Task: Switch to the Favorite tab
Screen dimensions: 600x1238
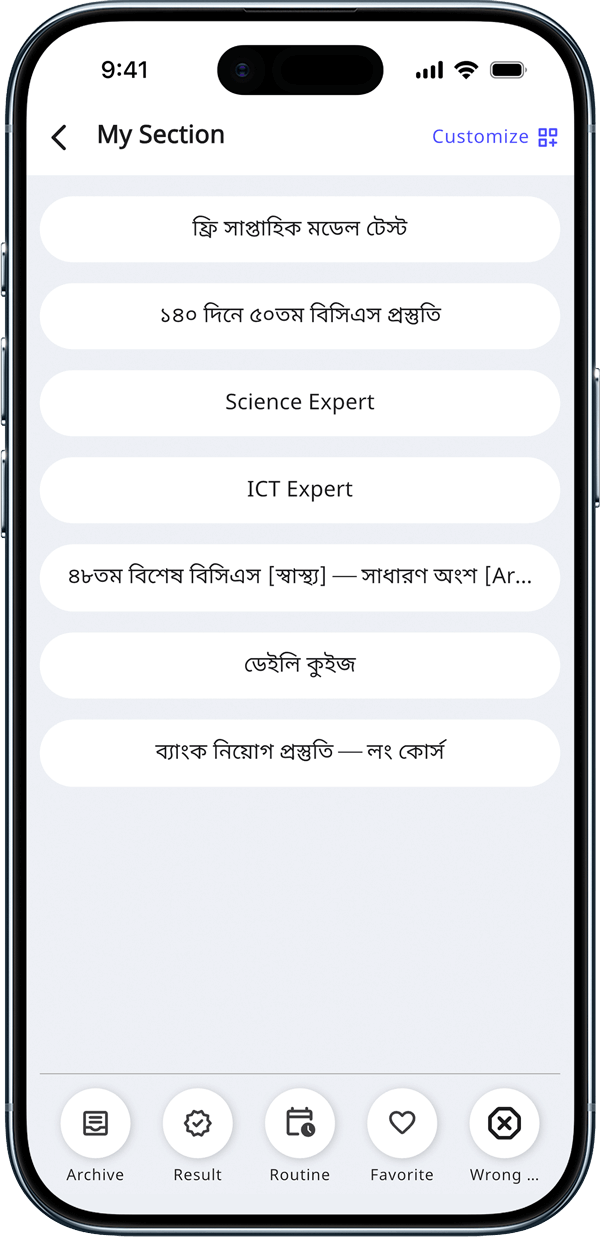Action: coord(402,1124)
